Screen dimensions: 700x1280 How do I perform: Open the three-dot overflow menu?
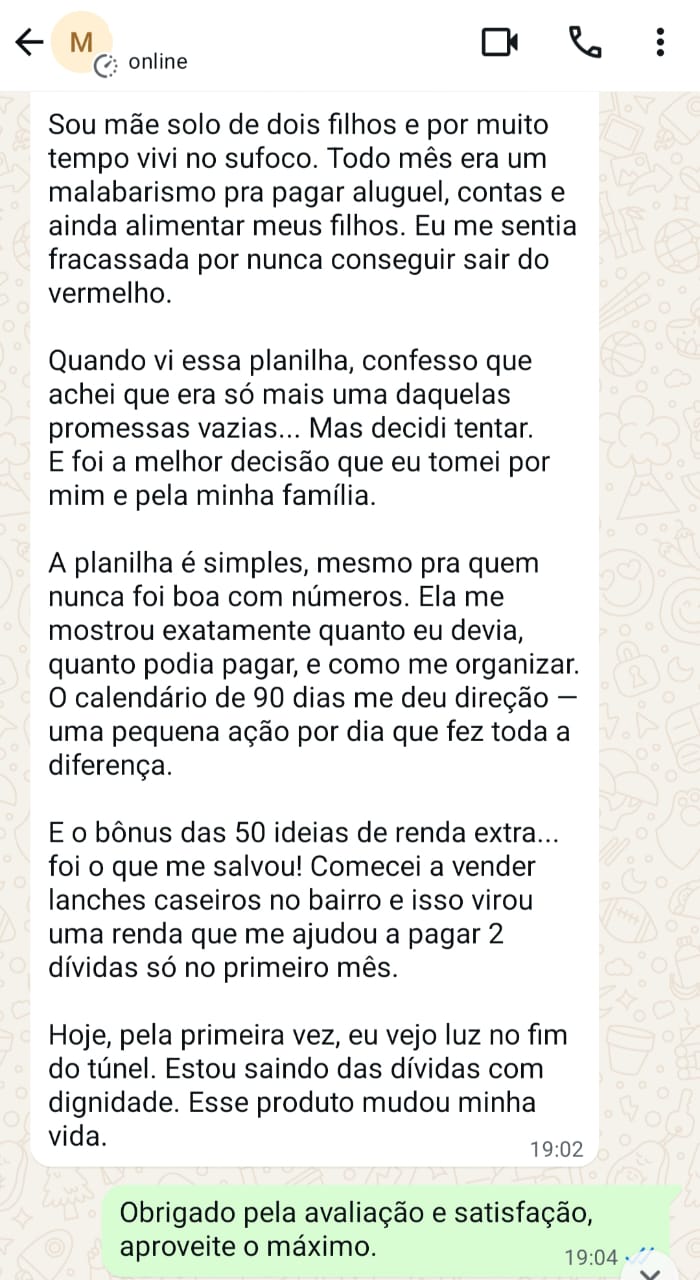[659, 42]
